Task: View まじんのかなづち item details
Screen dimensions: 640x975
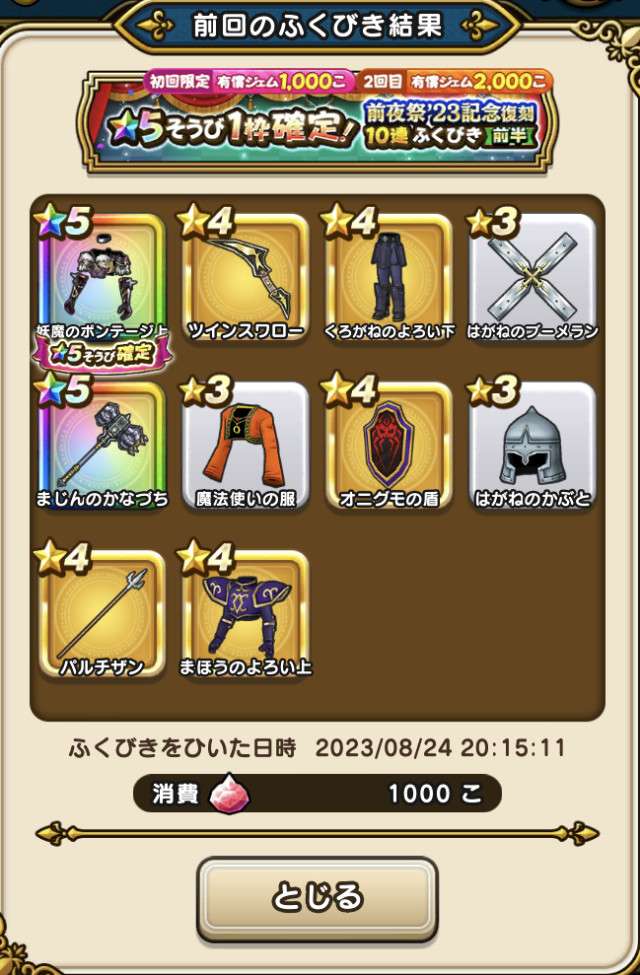Action: pos(100,447)
